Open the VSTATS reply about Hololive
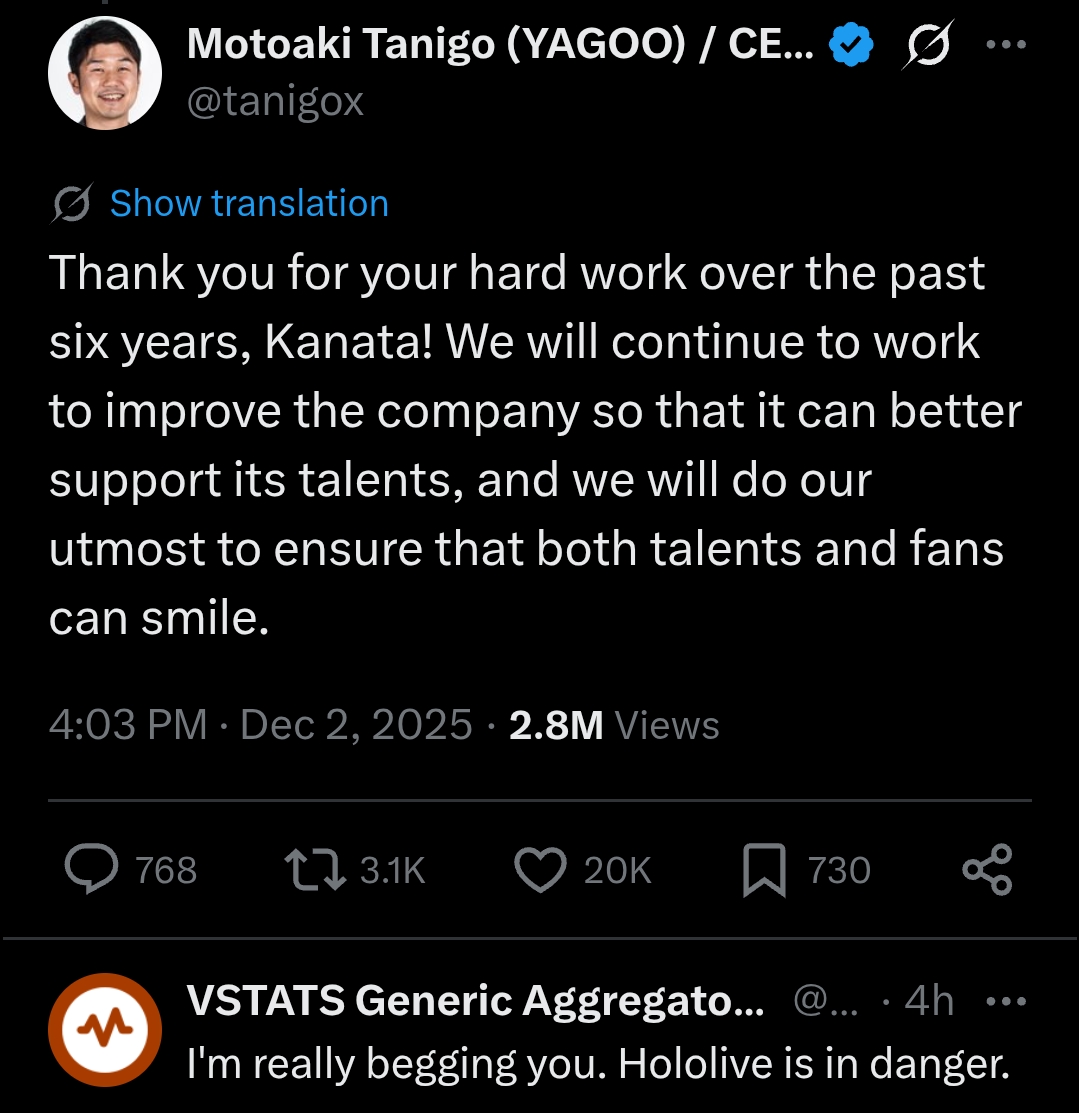 point(598,1064)
